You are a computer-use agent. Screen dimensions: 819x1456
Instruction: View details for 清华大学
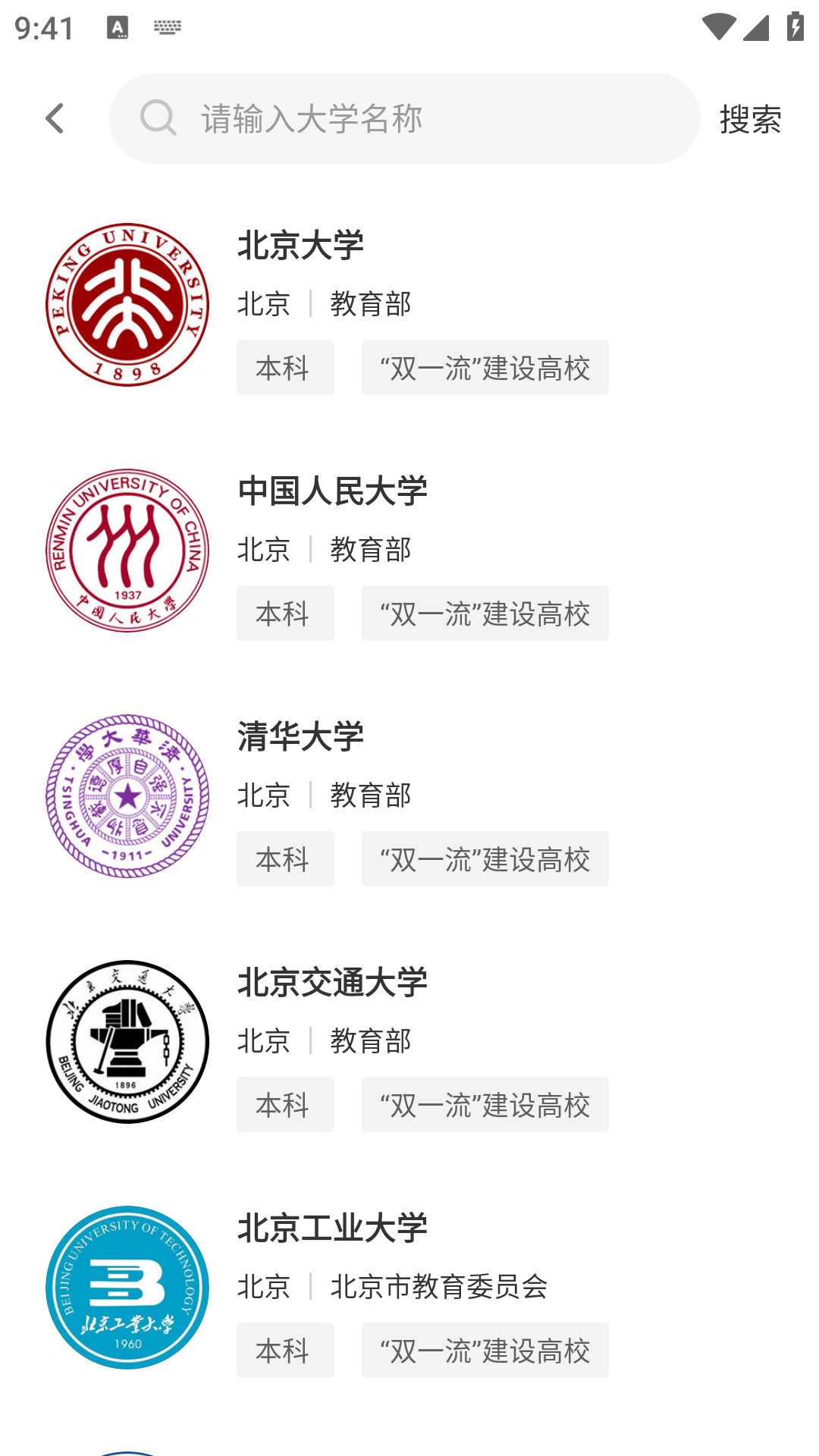click(x=409, y=796)
